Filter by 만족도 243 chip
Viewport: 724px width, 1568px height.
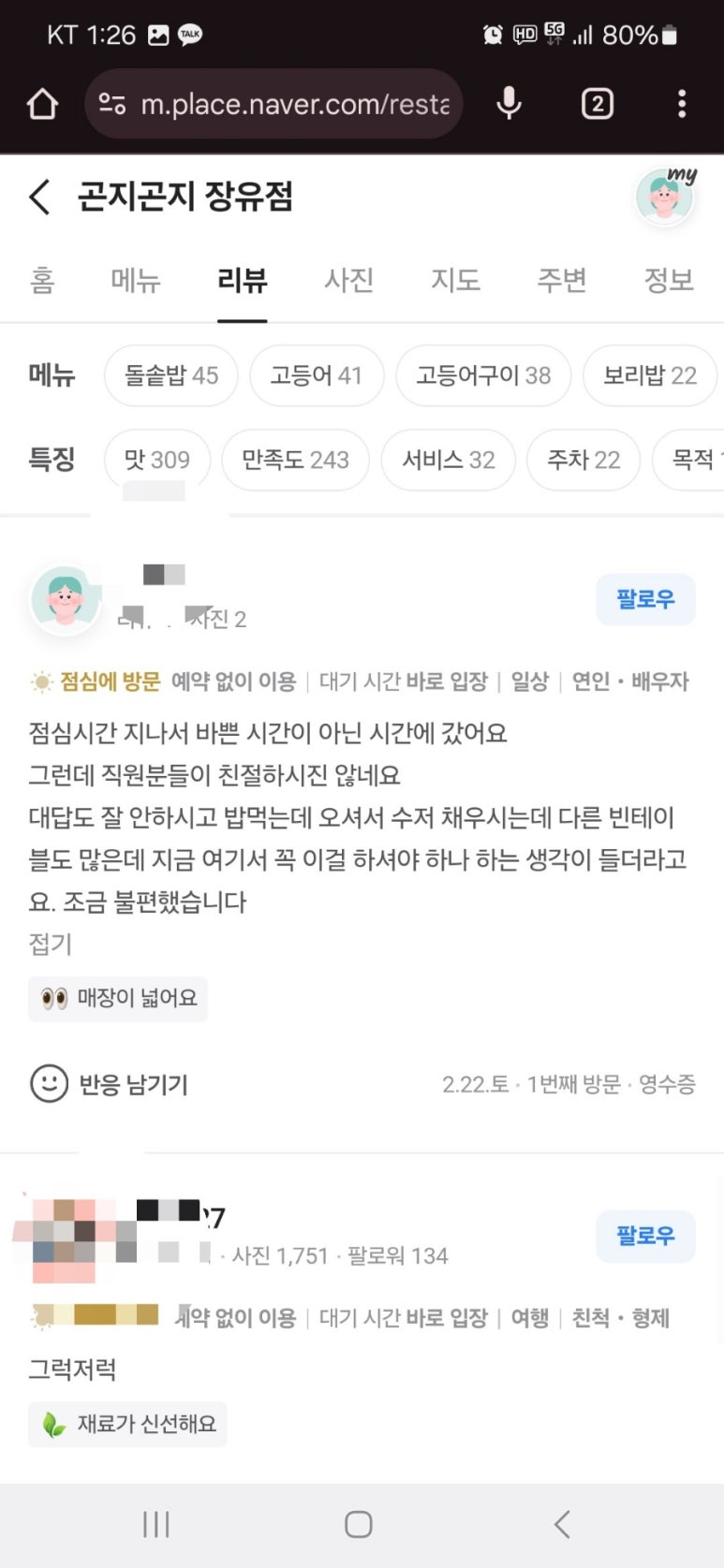(295, 460)
